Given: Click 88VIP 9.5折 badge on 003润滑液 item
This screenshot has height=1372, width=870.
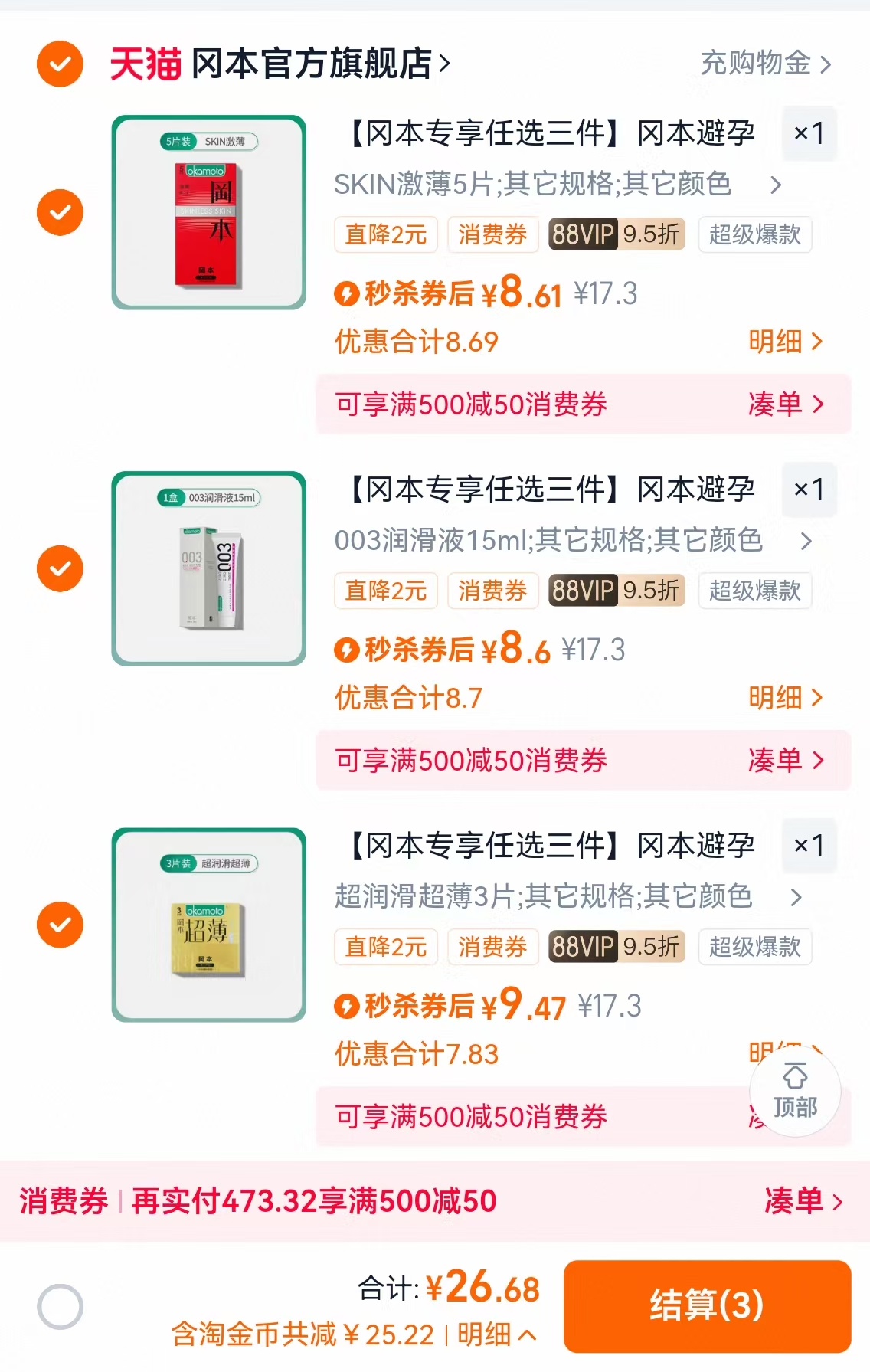Looking at the screenshot, I should (x=616, y=591).
